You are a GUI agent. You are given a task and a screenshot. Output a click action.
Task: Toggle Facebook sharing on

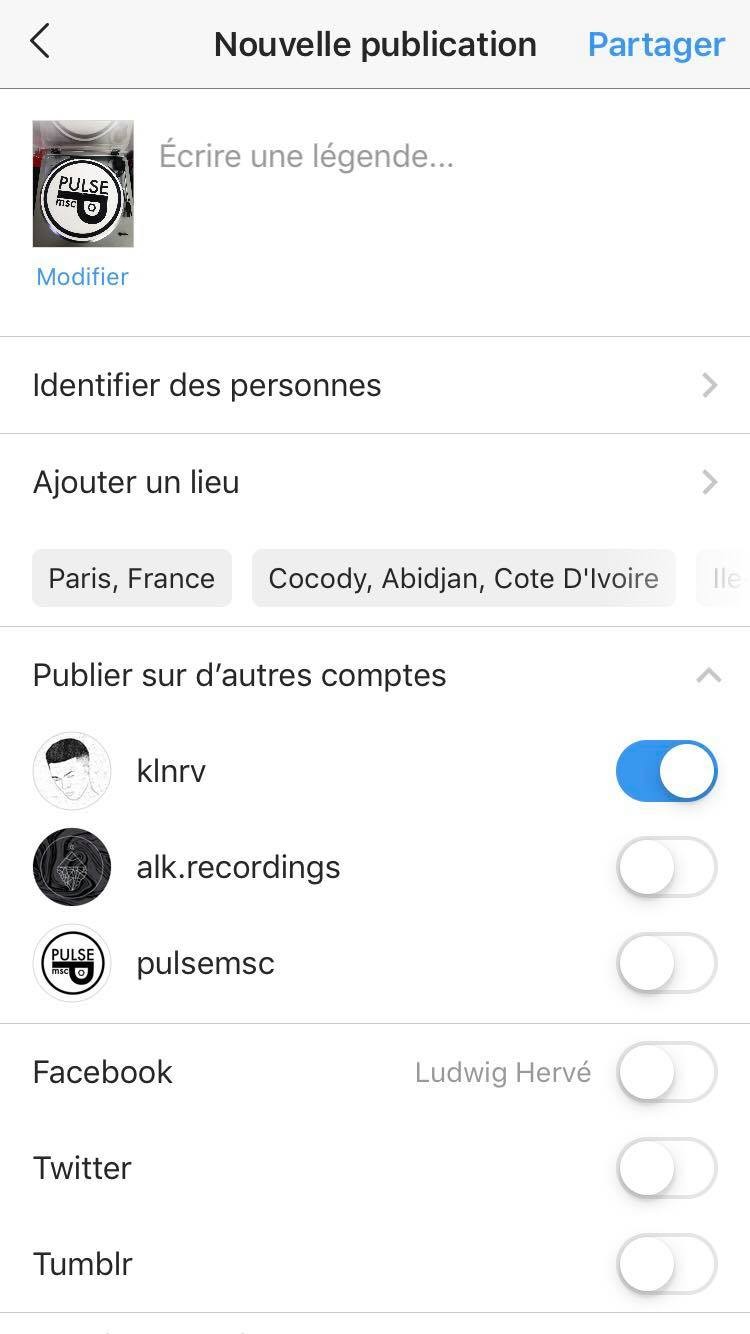(x=667, y=1072)
